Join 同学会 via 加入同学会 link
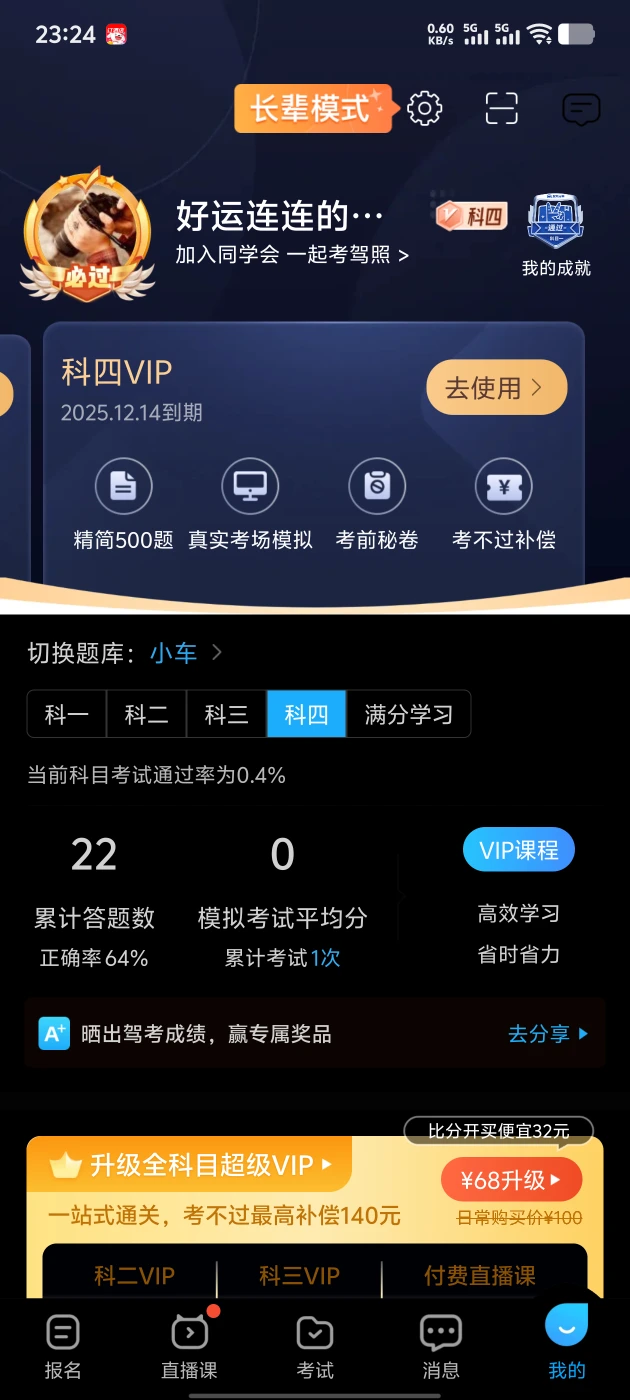The height and width of the screenshot is (1400, 630). point(292,255)
